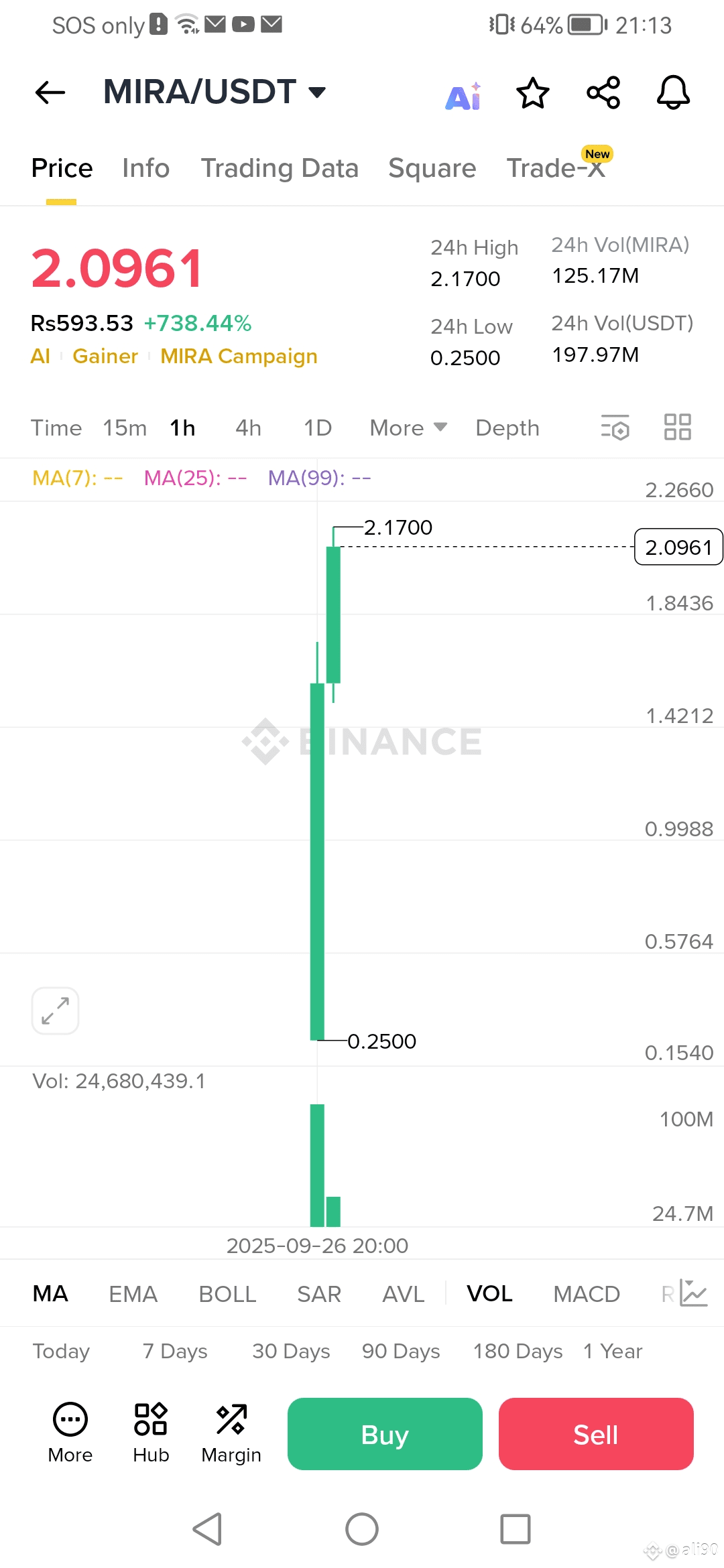
Task: Expand the More intervals dropdown
Action: click(x=408, y=428)
